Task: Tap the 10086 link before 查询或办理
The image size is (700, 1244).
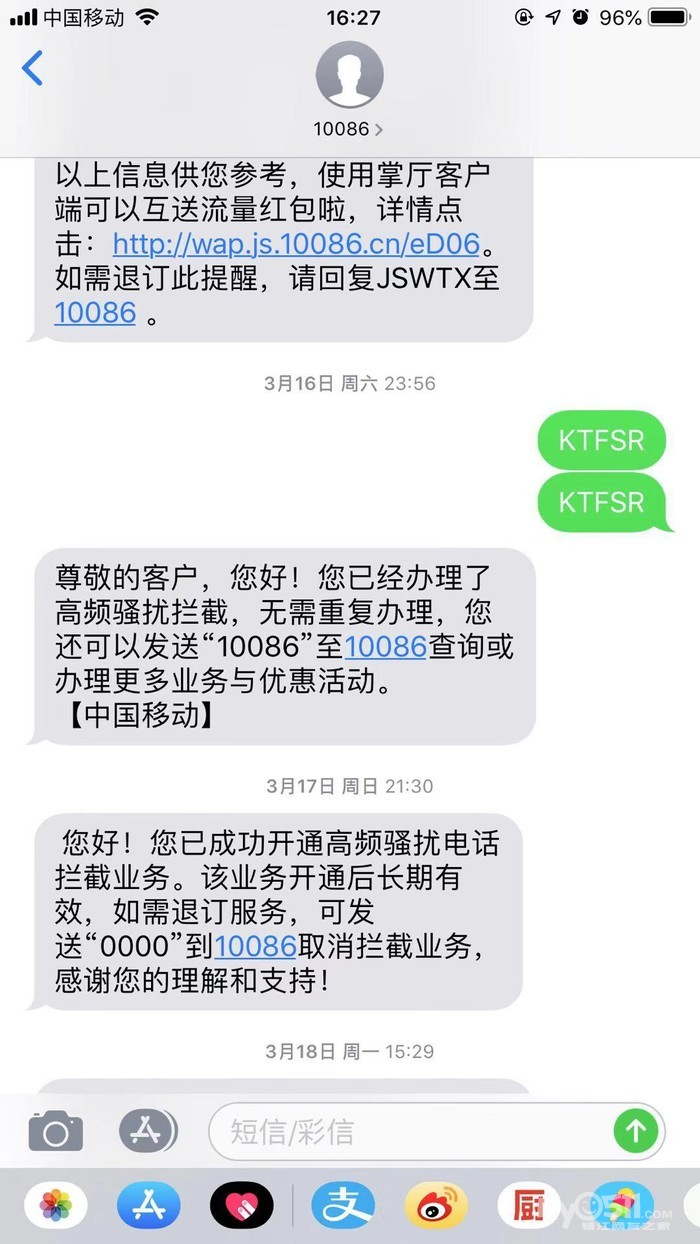Action: coord(386,646)
